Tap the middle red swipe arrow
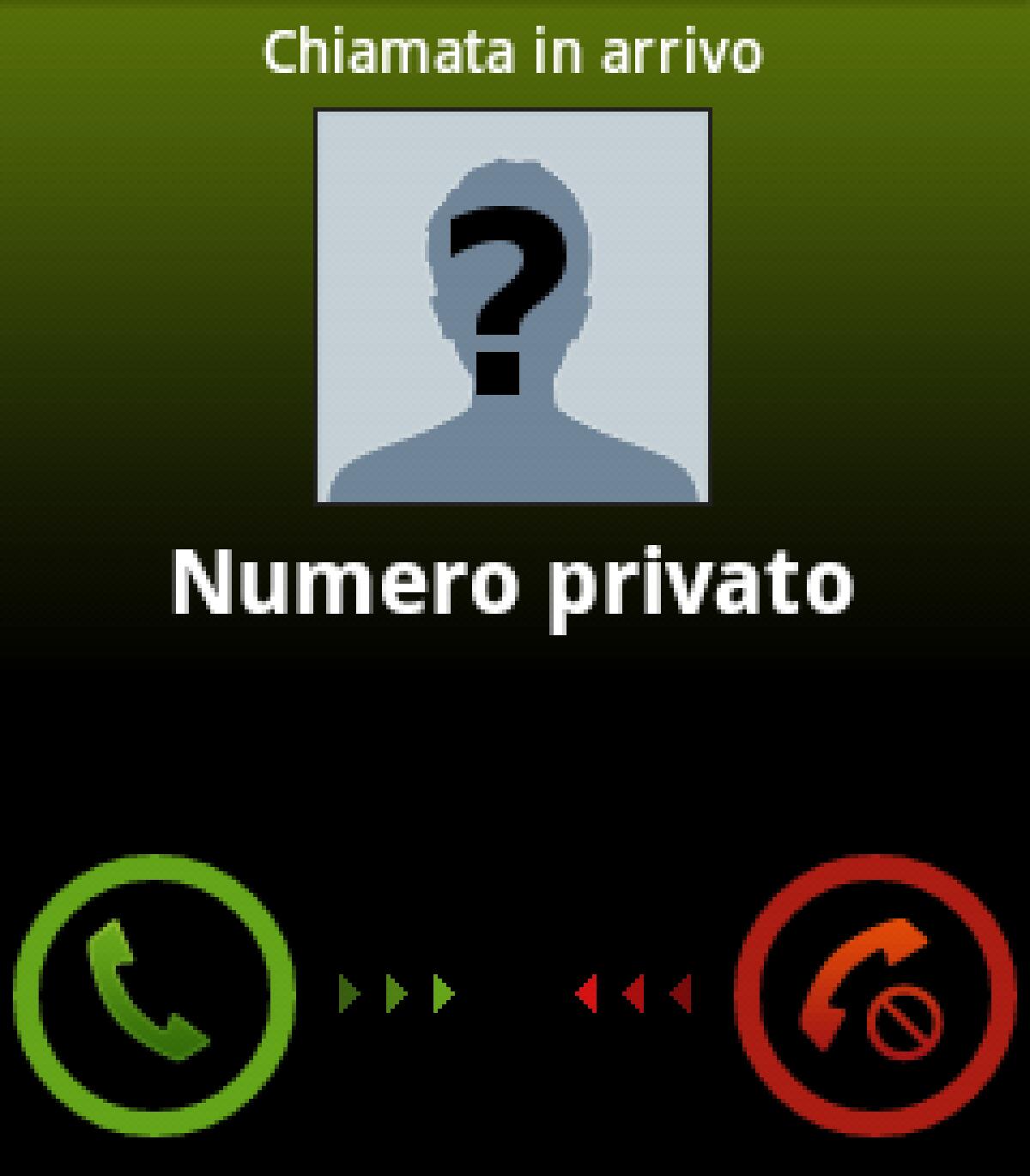Viewport: 1030px width, 1176px height. click(x=637, y=993)
